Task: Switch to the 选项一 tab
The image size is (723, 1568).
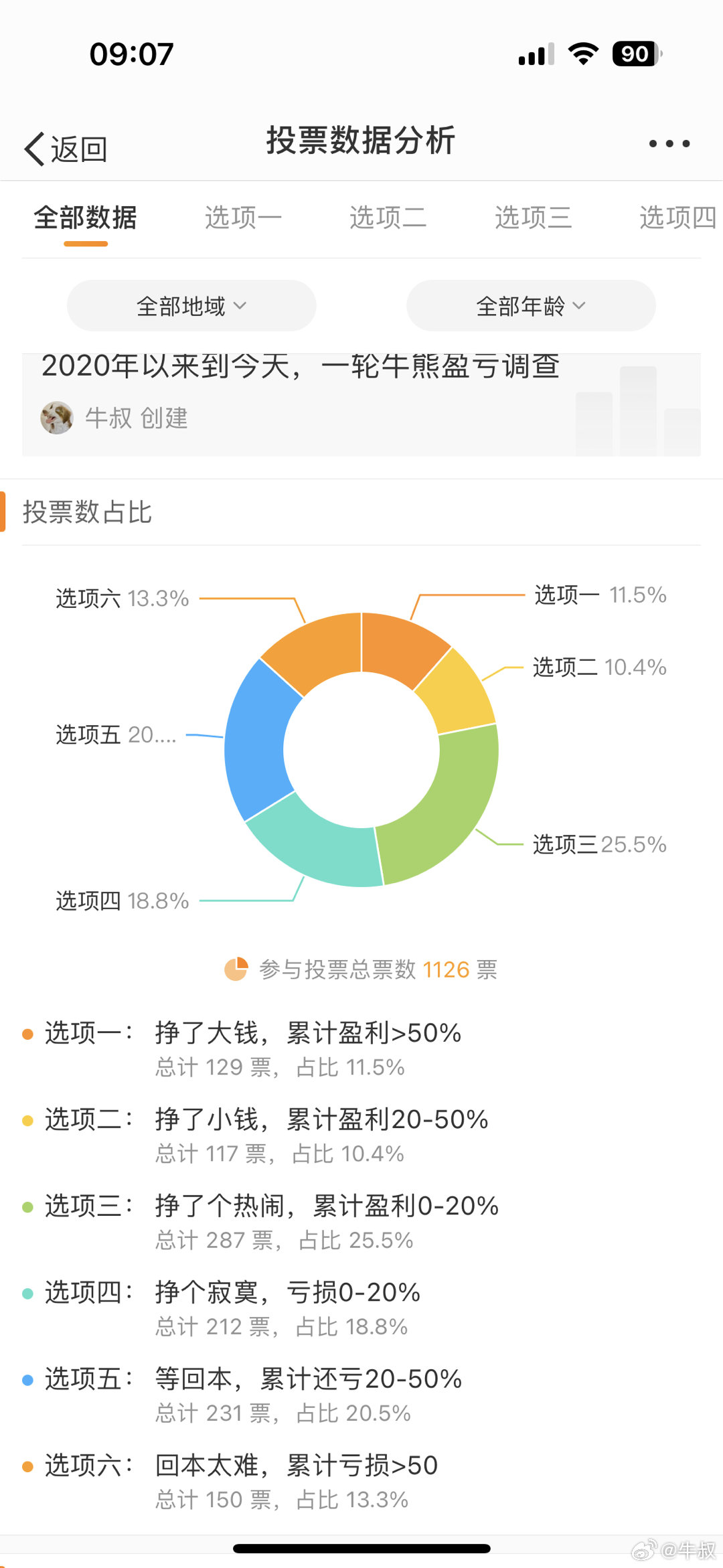Action: (x=243, y=218)
